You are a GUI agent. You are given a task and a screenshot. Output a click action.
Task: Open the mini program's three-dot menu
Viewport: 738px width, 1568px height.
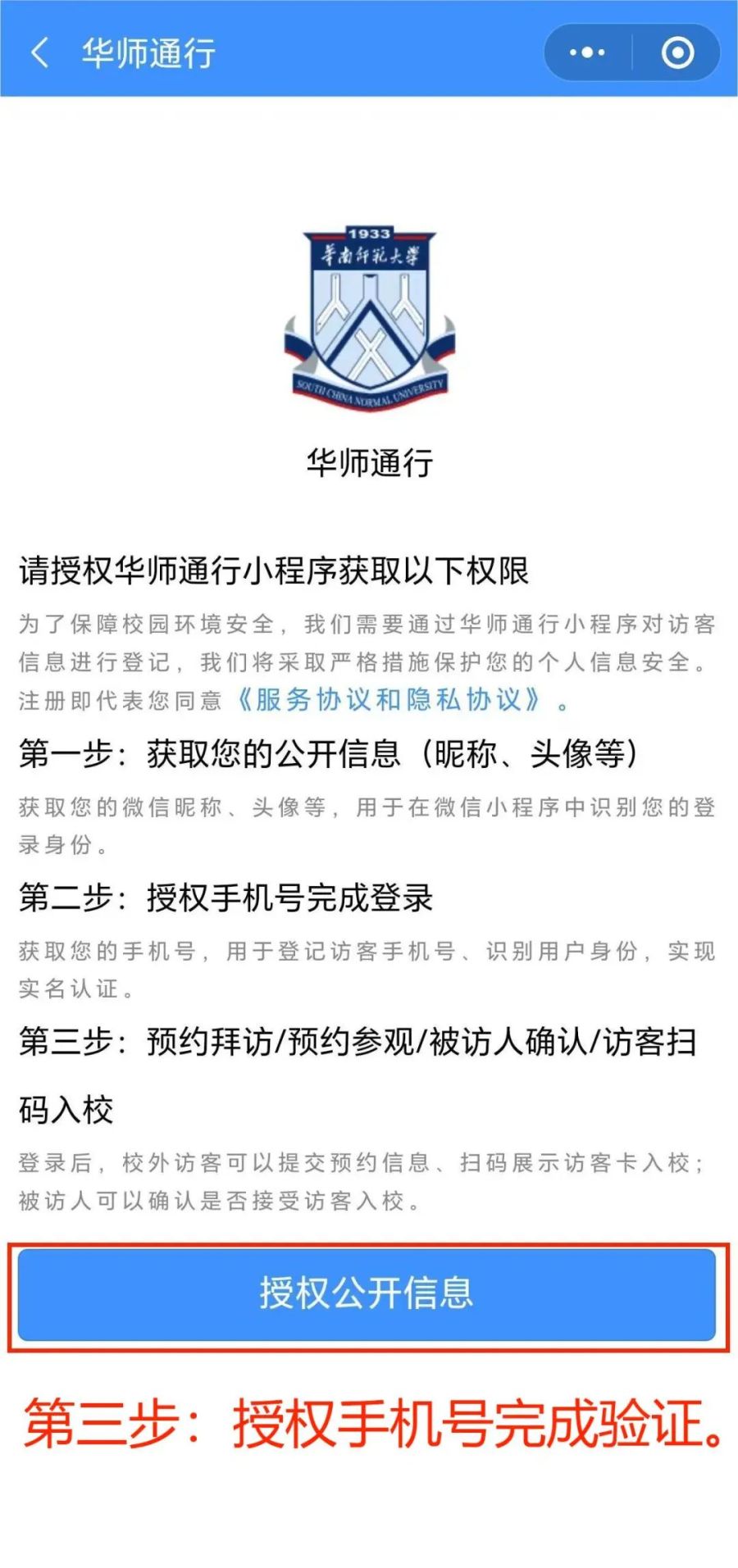[587, 53]
